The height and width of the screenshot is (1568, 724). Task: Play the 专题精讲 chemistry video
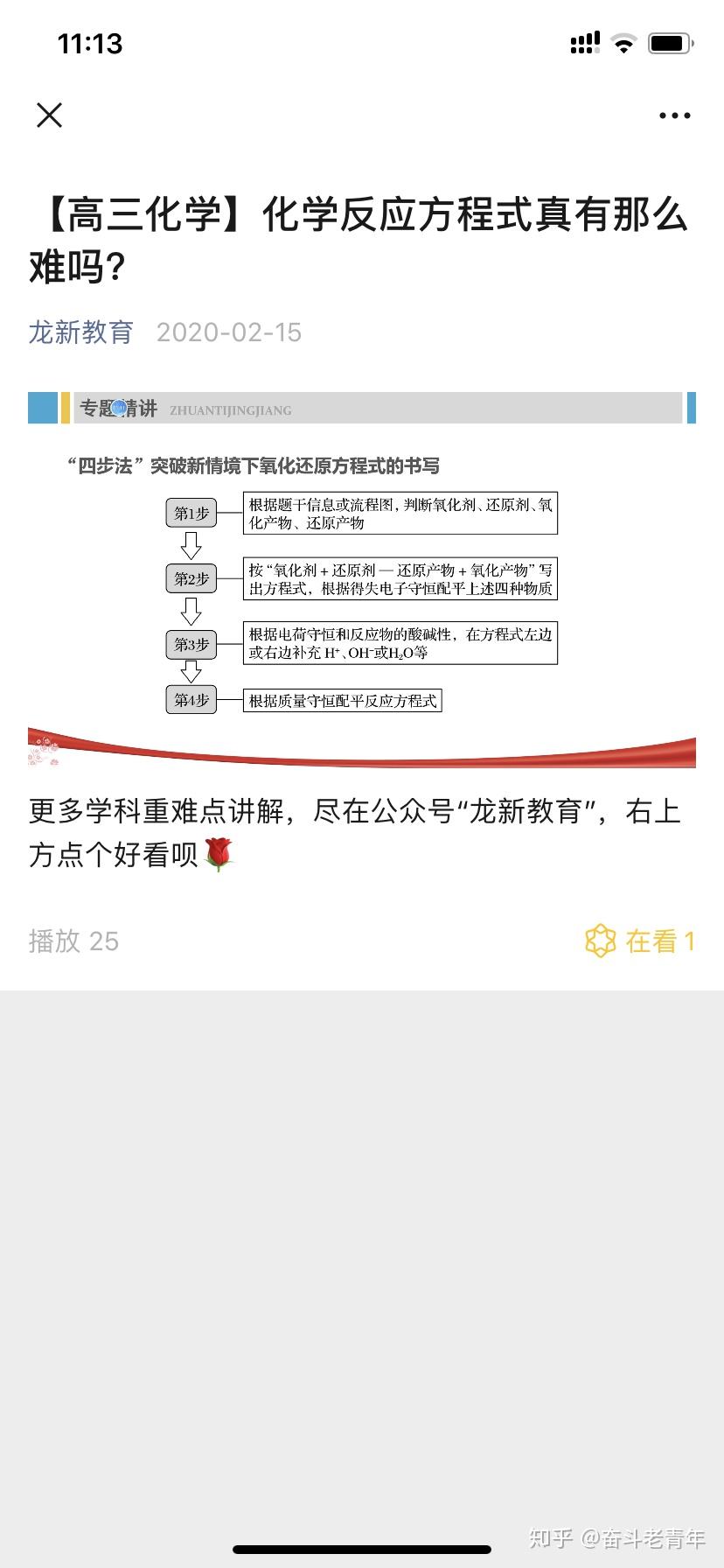tap(362, 579)
